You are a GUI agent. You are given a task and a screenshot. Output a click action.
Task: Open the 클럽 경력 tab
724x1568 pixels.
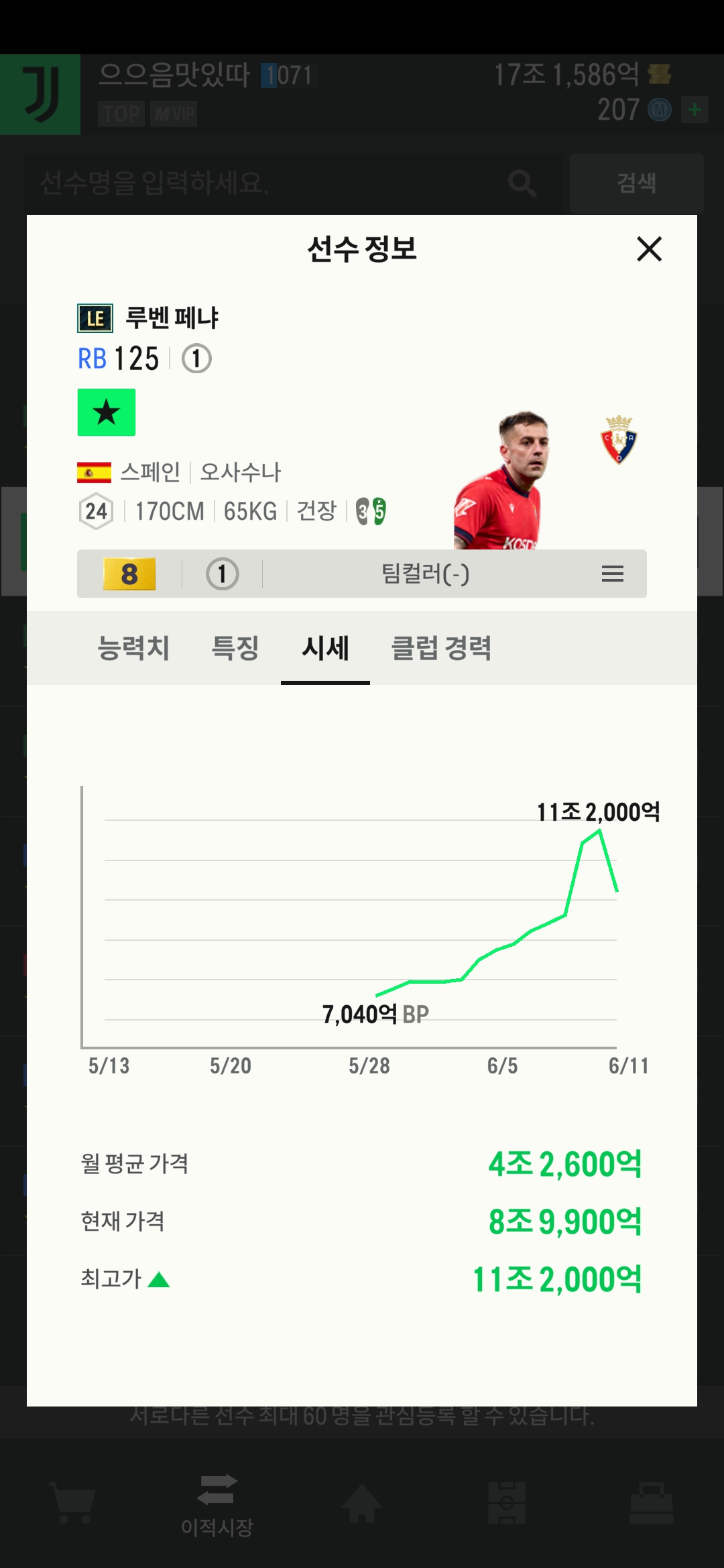tap(441, 648)
